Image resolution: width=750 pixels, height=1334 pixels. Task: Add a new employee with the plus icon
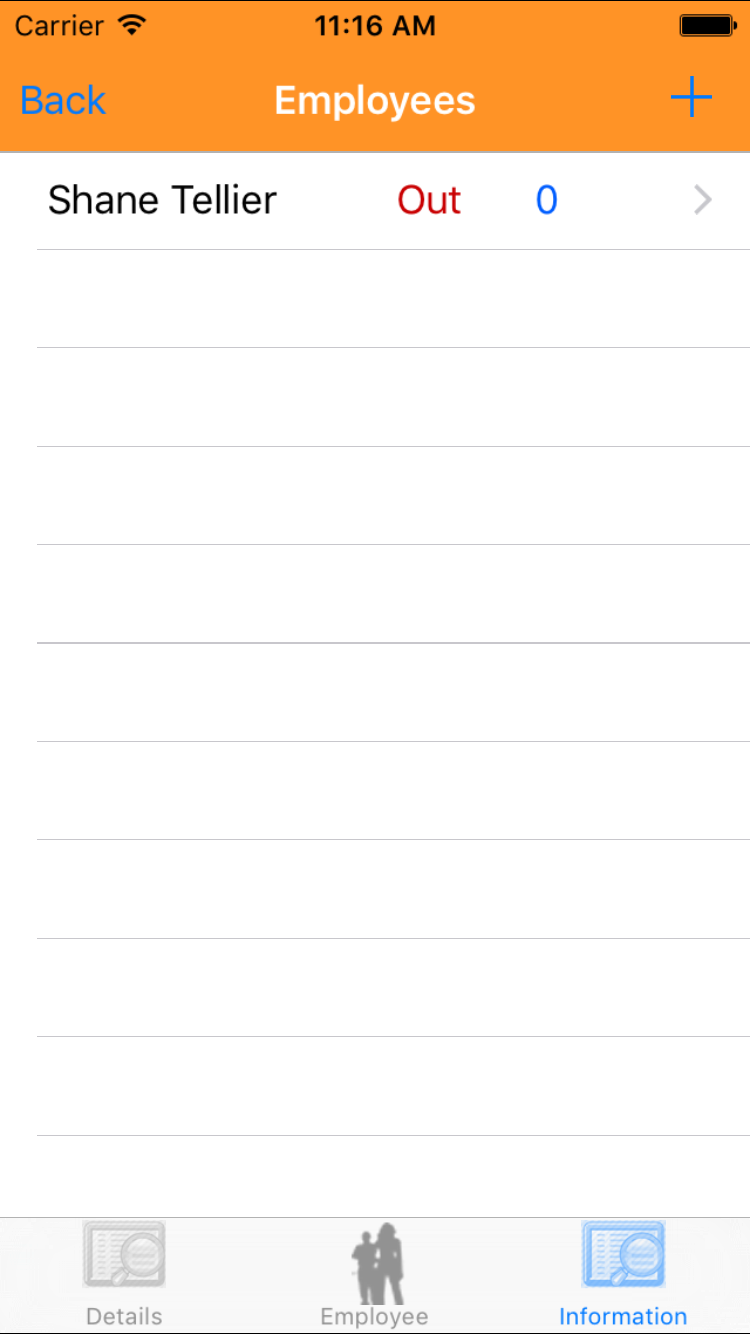coord(690,99)
